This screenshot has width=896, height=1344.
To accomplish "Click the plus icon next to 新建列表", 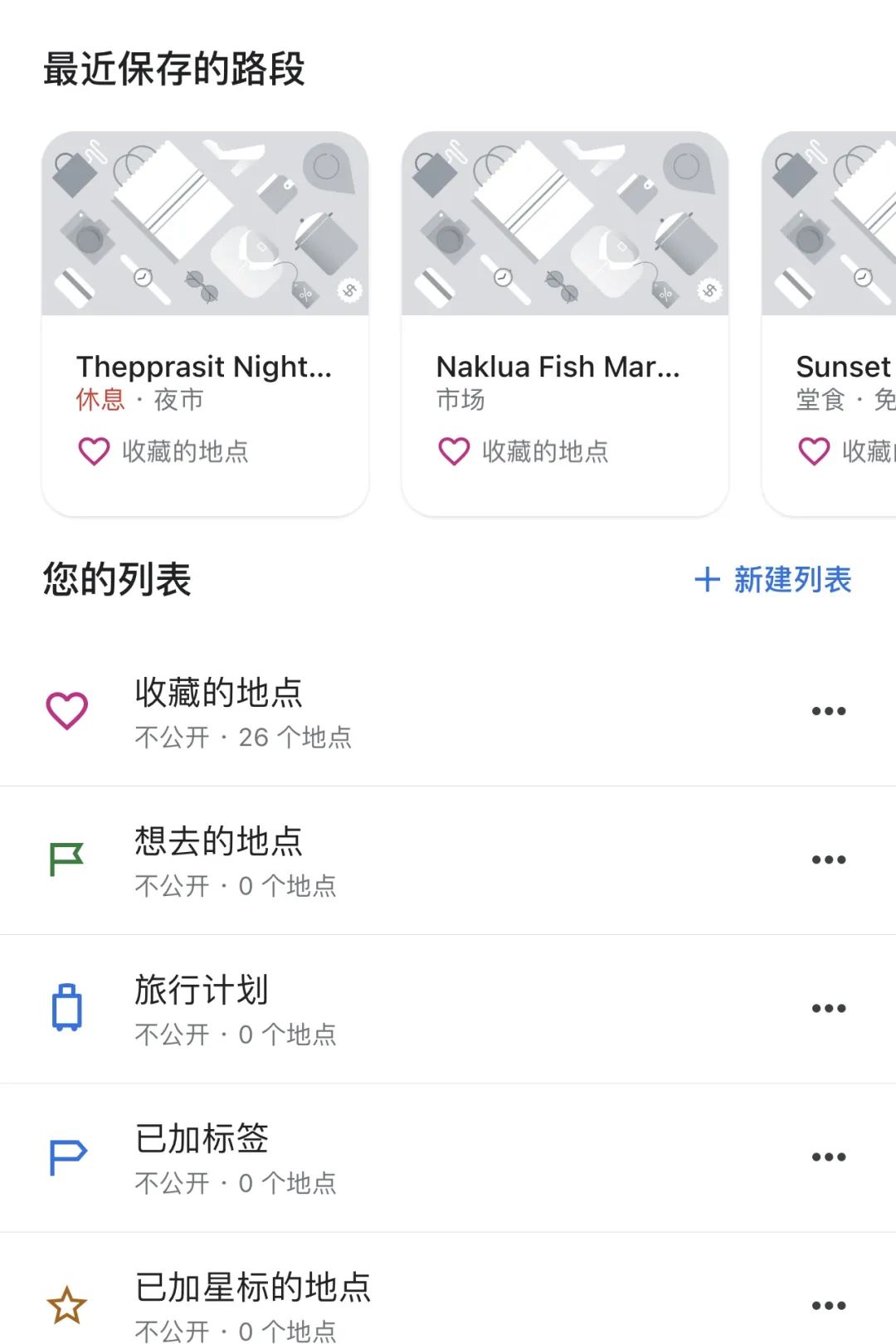I will [707, 582].
